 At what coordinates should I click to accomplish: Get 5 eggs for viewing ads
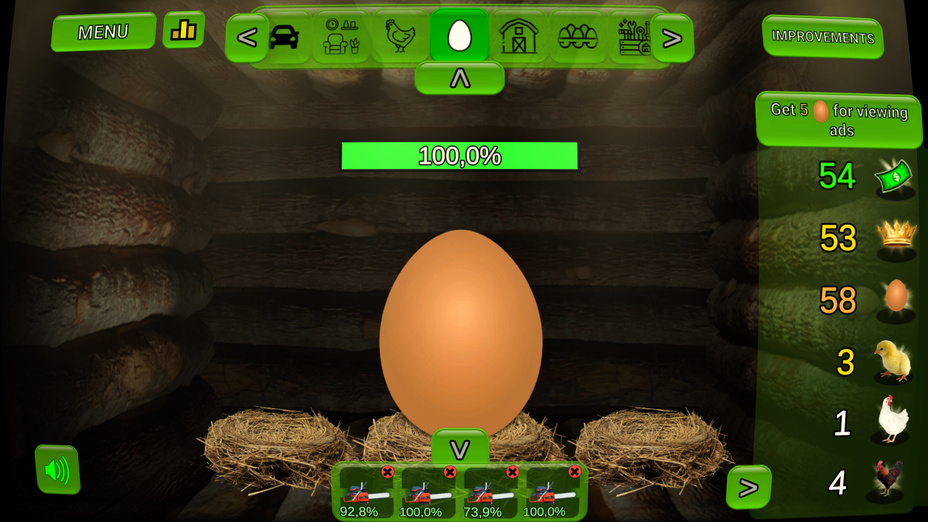pos(838,119)
